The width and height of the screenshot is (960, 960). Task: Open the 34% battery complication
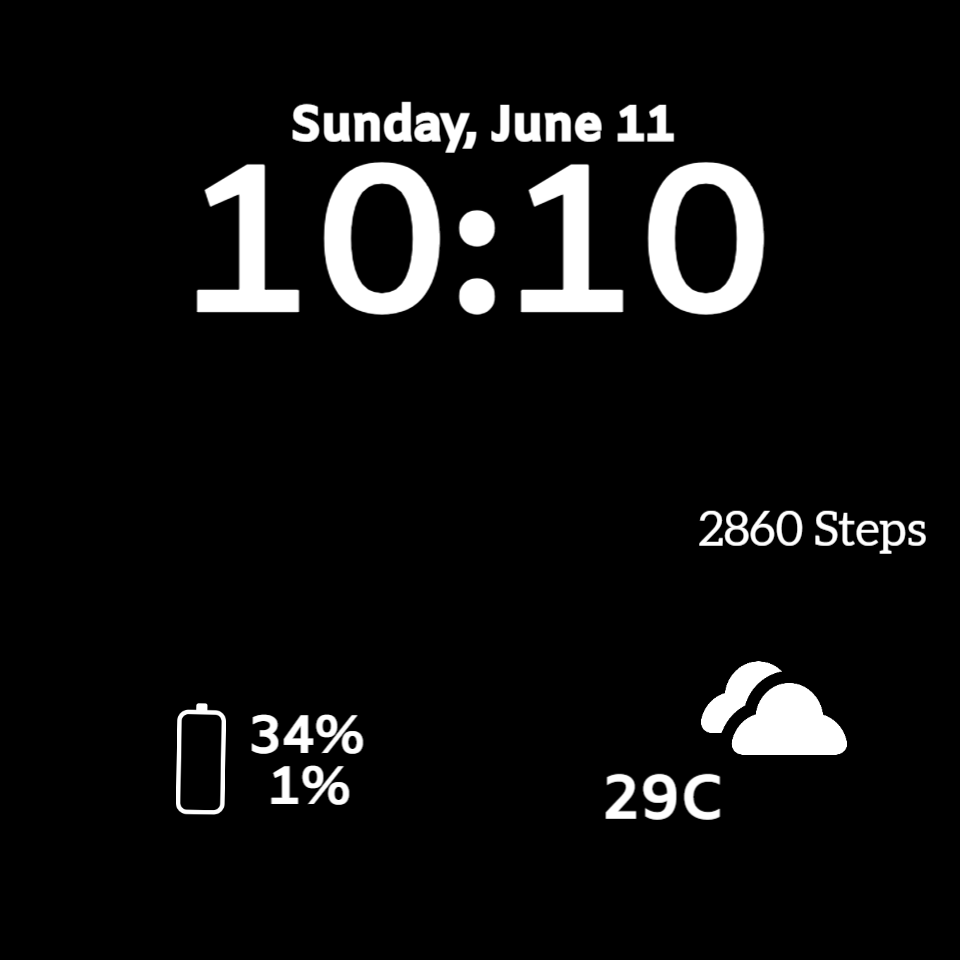270,759
